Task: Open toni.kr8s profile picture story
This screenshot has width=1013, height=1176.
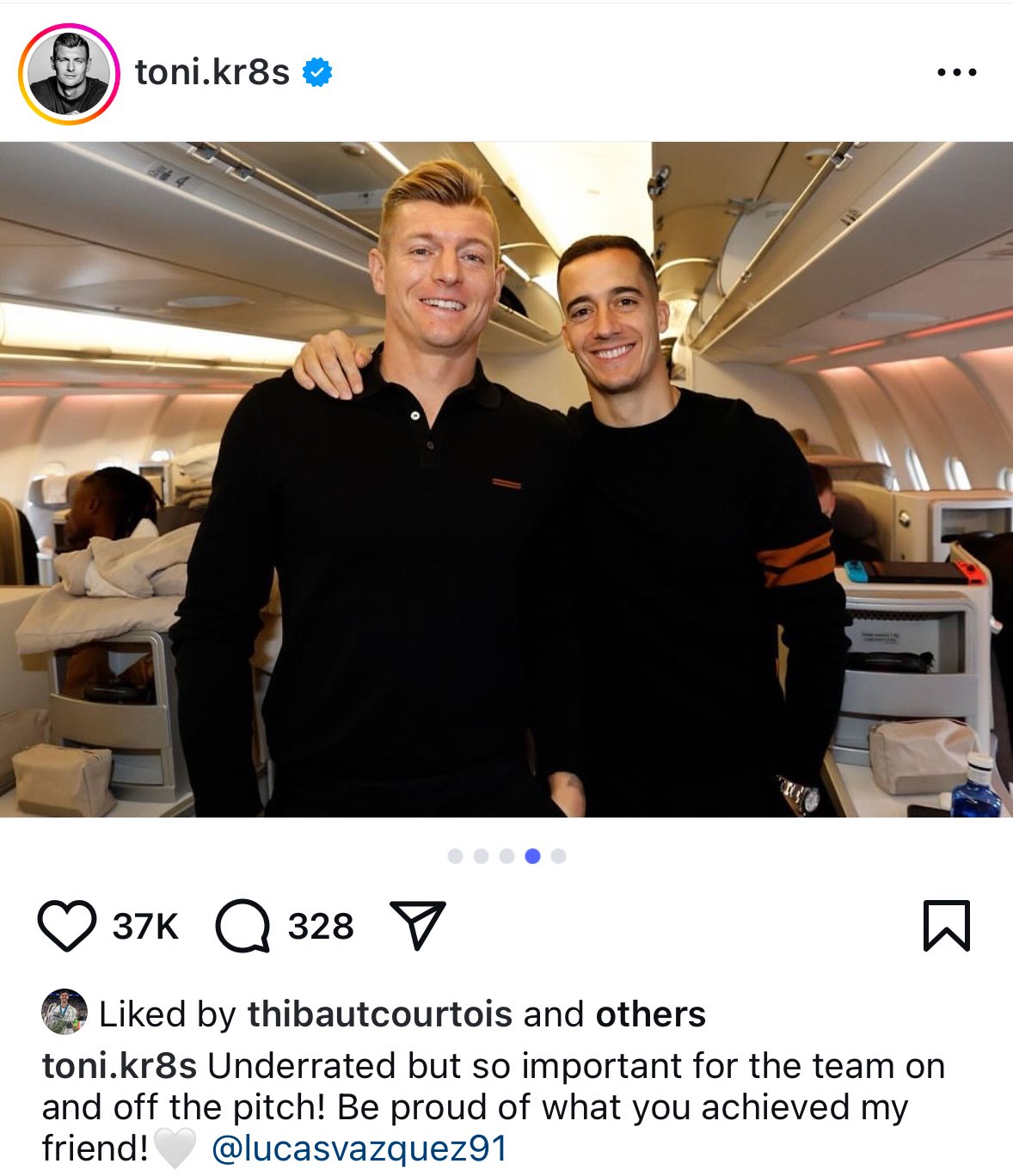Action: pyautogui.click(x=68, y=74)
